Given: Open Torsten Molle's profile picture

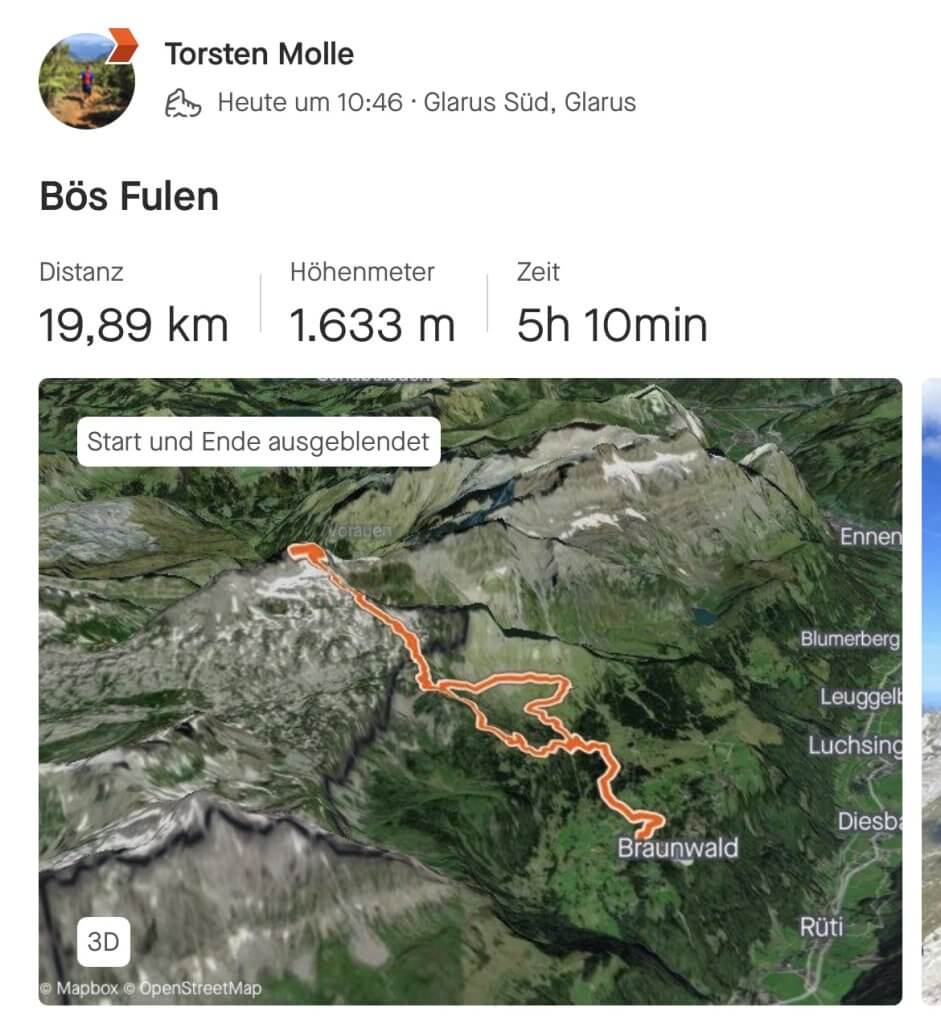Looking at the screenshot, I should point(86,80).
